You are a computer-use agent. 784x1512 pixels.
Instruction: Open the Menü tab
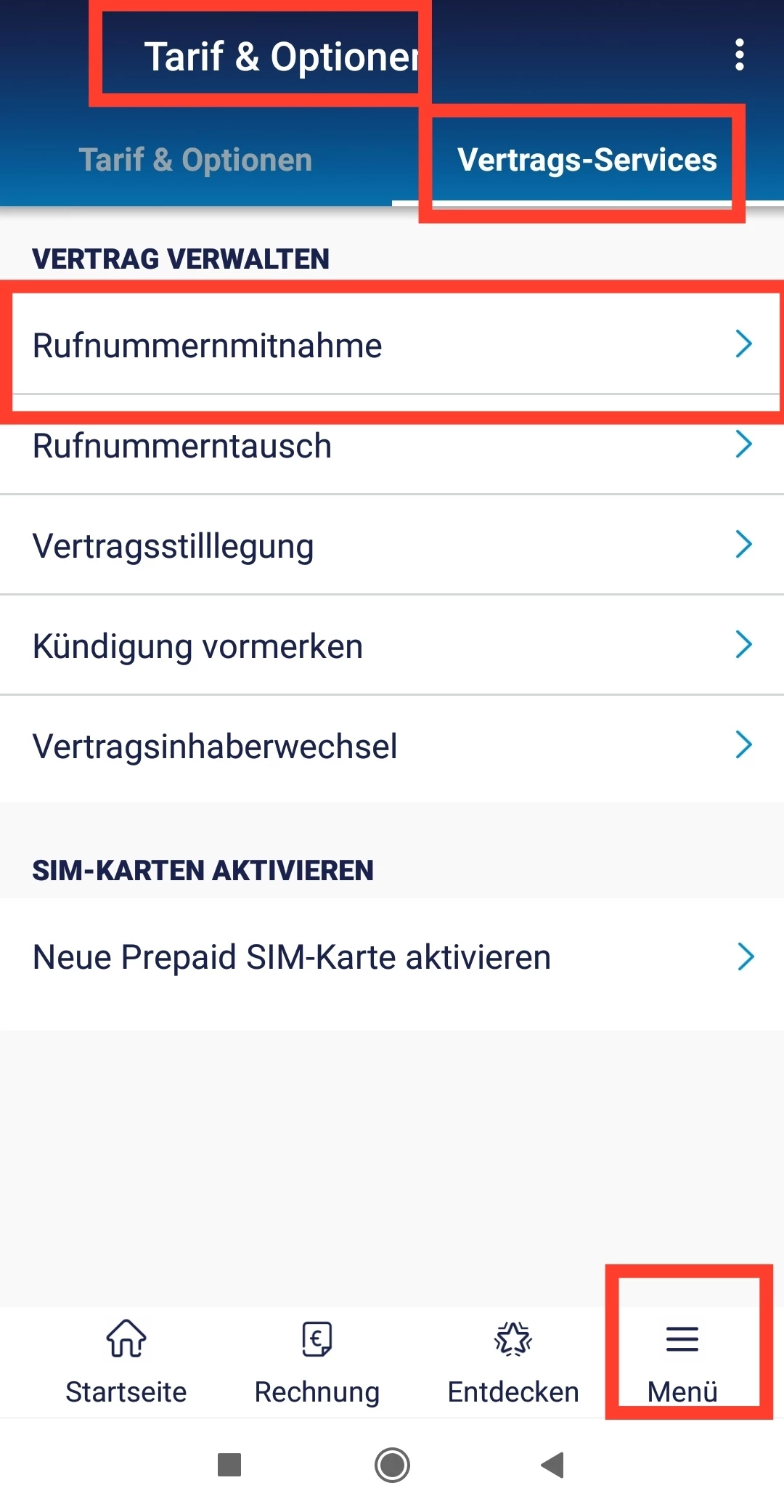(x=682, y=1362)
